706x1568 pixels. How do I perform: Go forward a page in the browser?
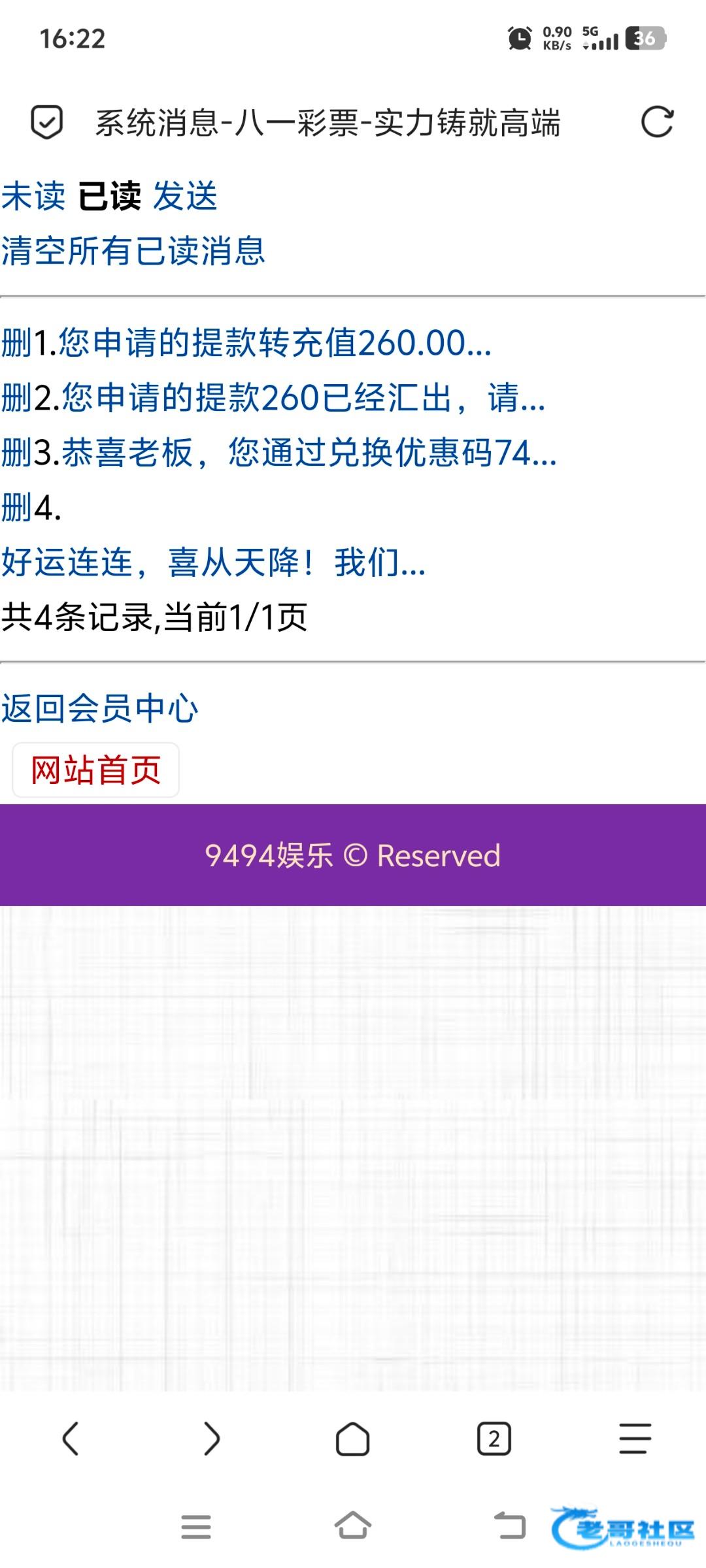212,1439
